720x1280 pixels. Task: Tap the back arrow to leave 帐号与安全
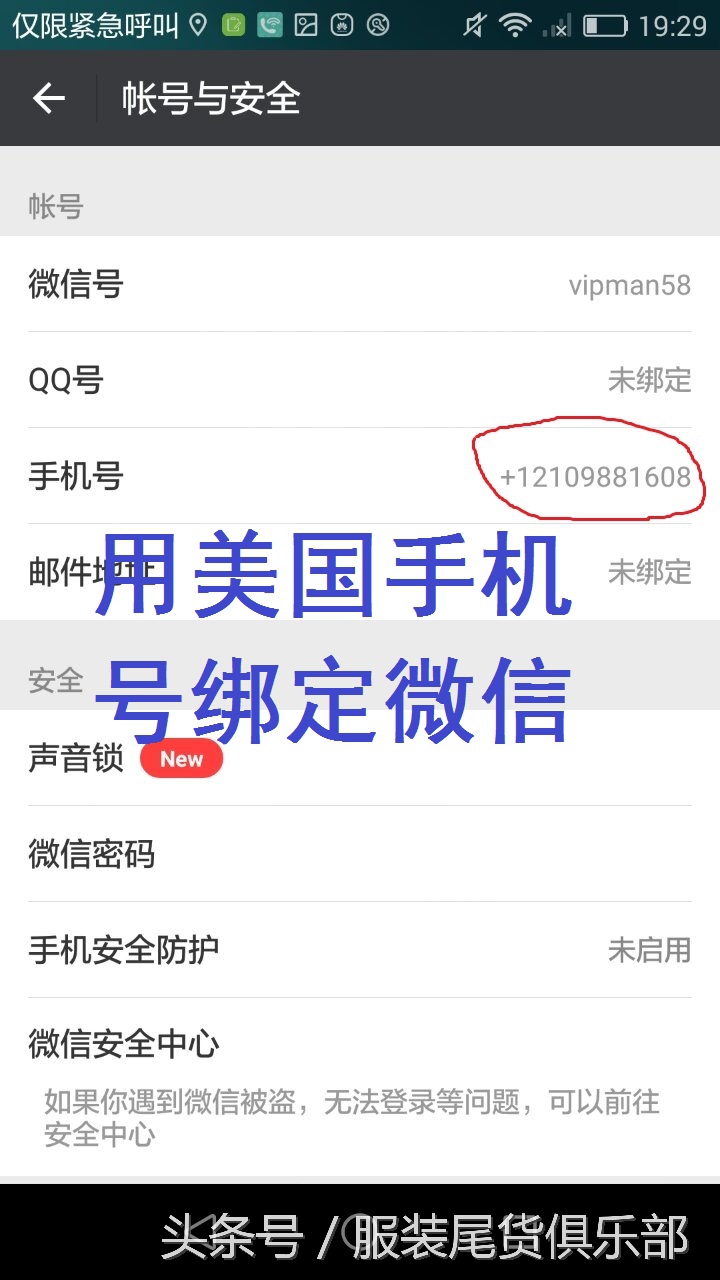[48, 97]
